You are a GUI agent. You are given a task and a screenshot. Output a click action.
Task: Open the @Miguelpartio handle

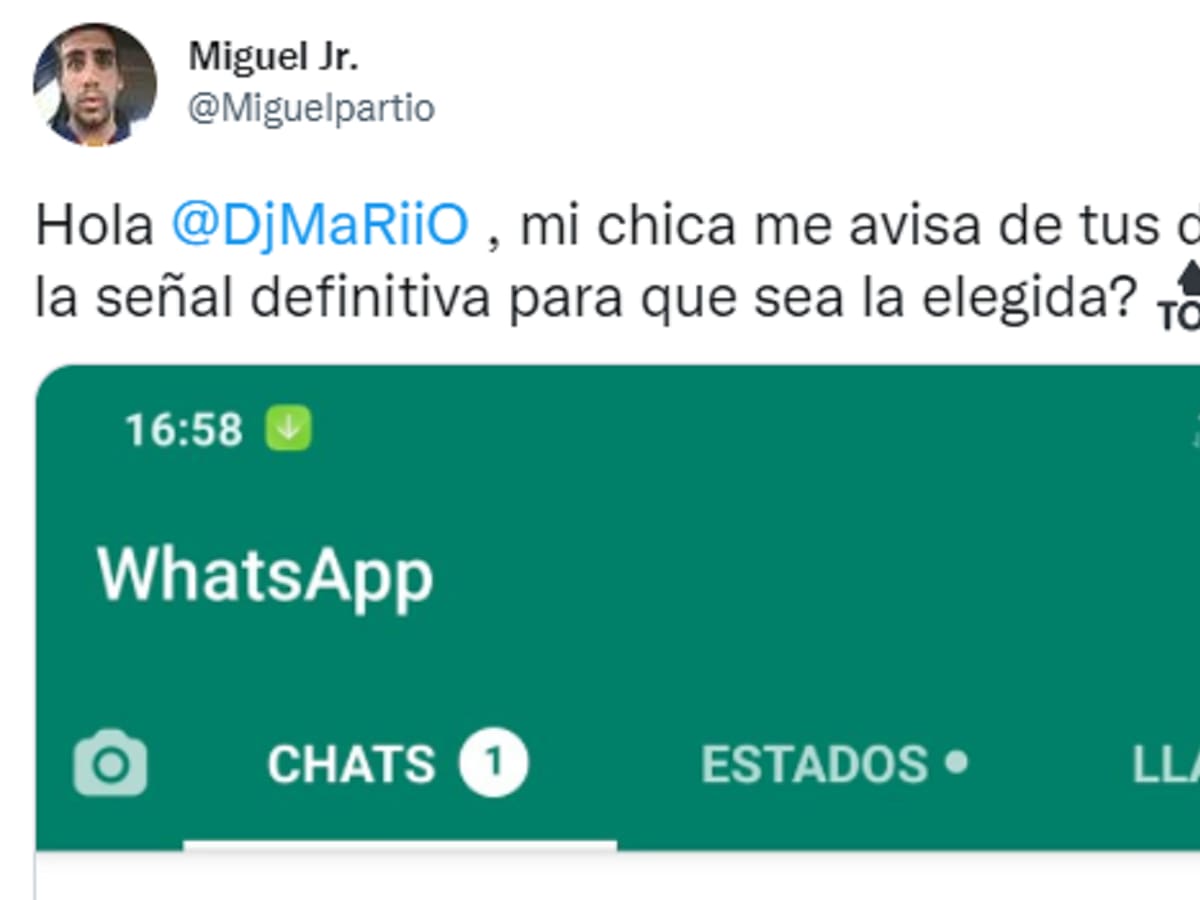click(311, 109)
